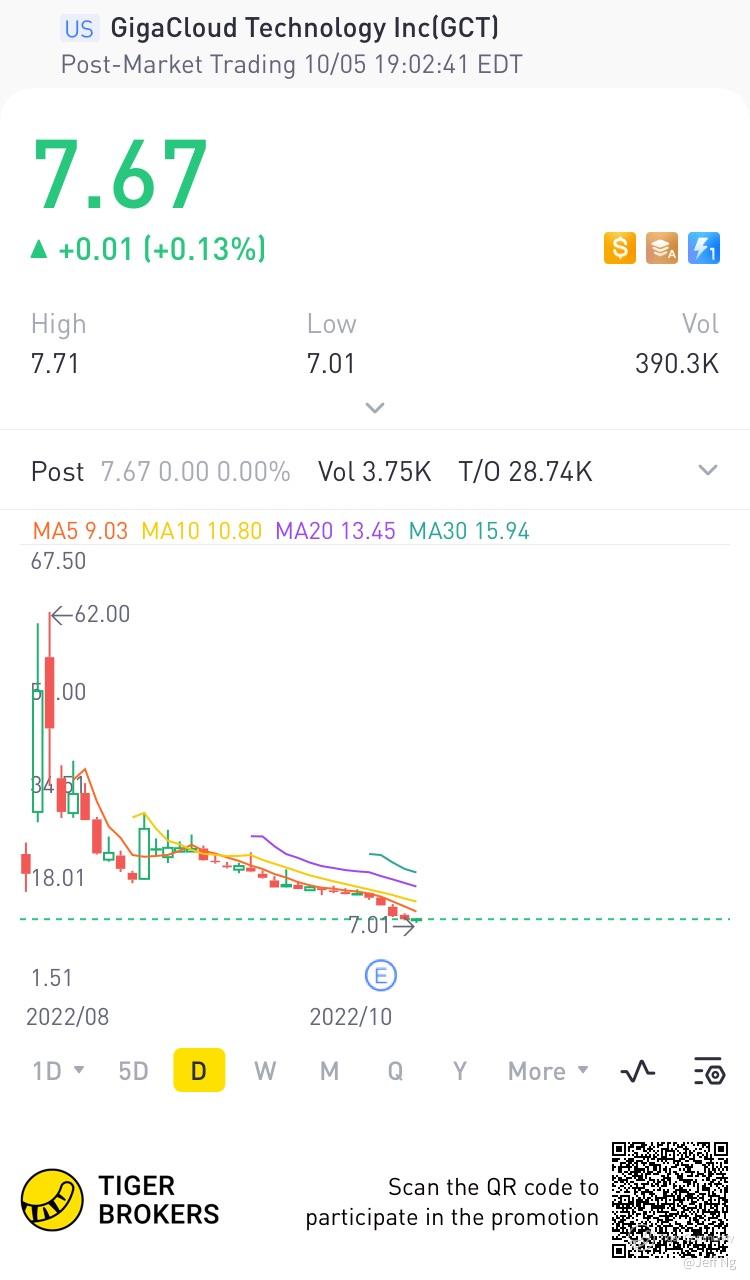
Task: Open the chart indicator line icon
Action: pos(637,1071)
